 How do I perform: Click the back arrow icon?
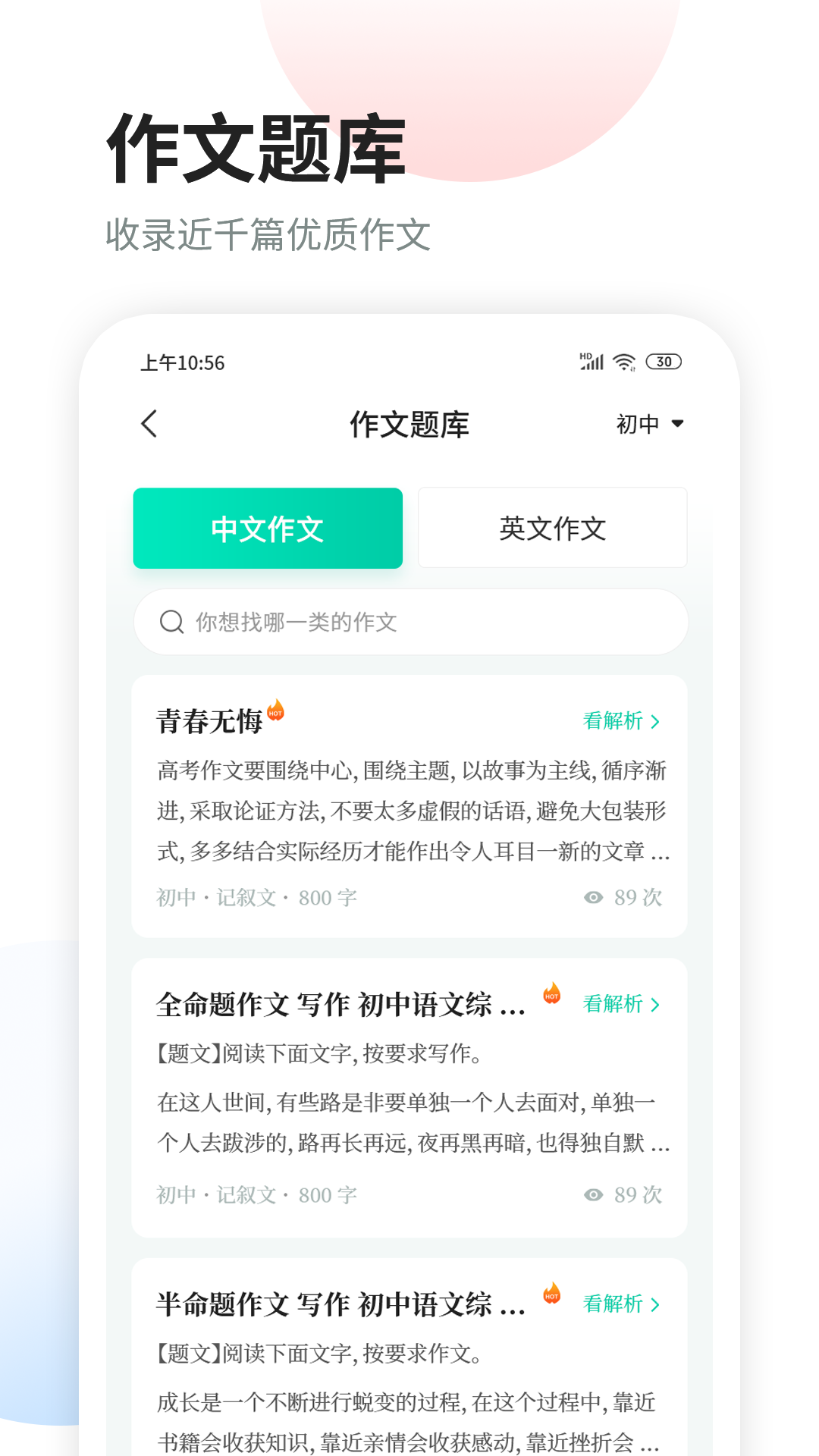point(149,424)
